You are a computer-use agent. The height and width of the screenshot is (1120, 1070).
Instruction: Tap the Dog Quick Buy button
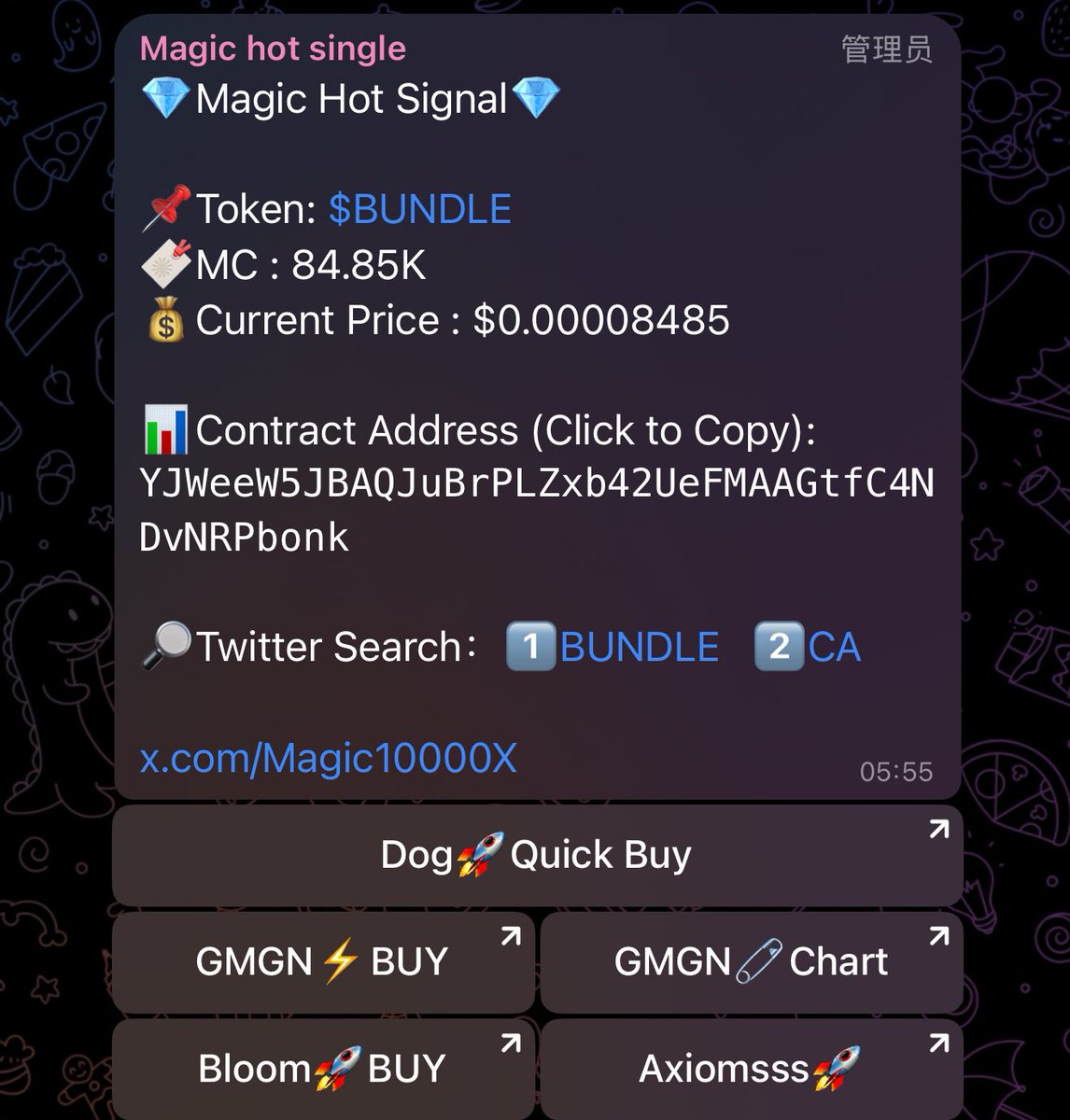537,855
